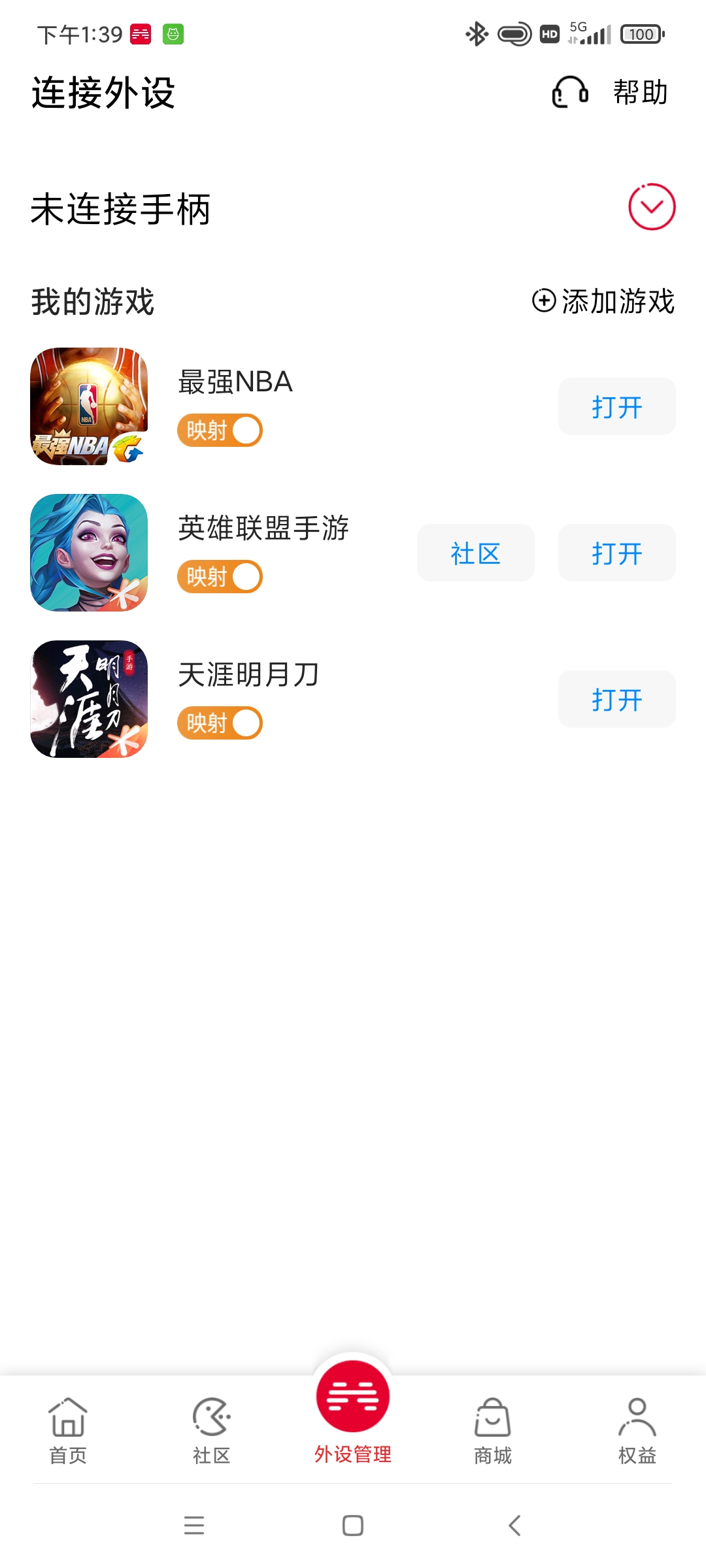Viewport: 706px width, 1568px height.
Task: Expand the 未连接手柄 controller panel
Action: tap(651, 207)
